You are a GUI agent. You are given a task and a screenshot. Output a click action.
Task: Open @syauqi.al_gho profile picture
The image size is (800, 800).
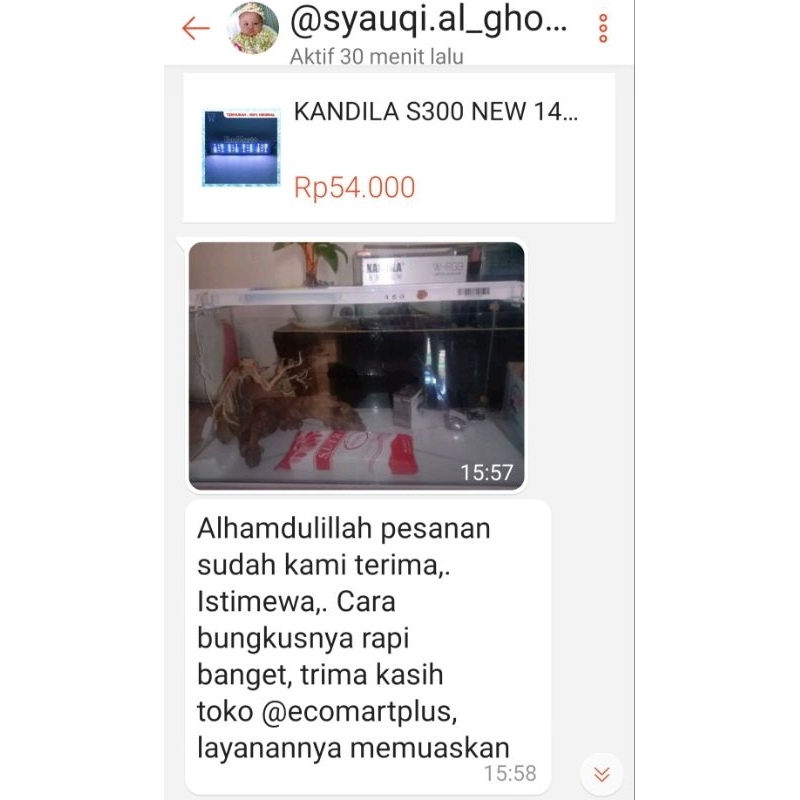pos(253,28)
